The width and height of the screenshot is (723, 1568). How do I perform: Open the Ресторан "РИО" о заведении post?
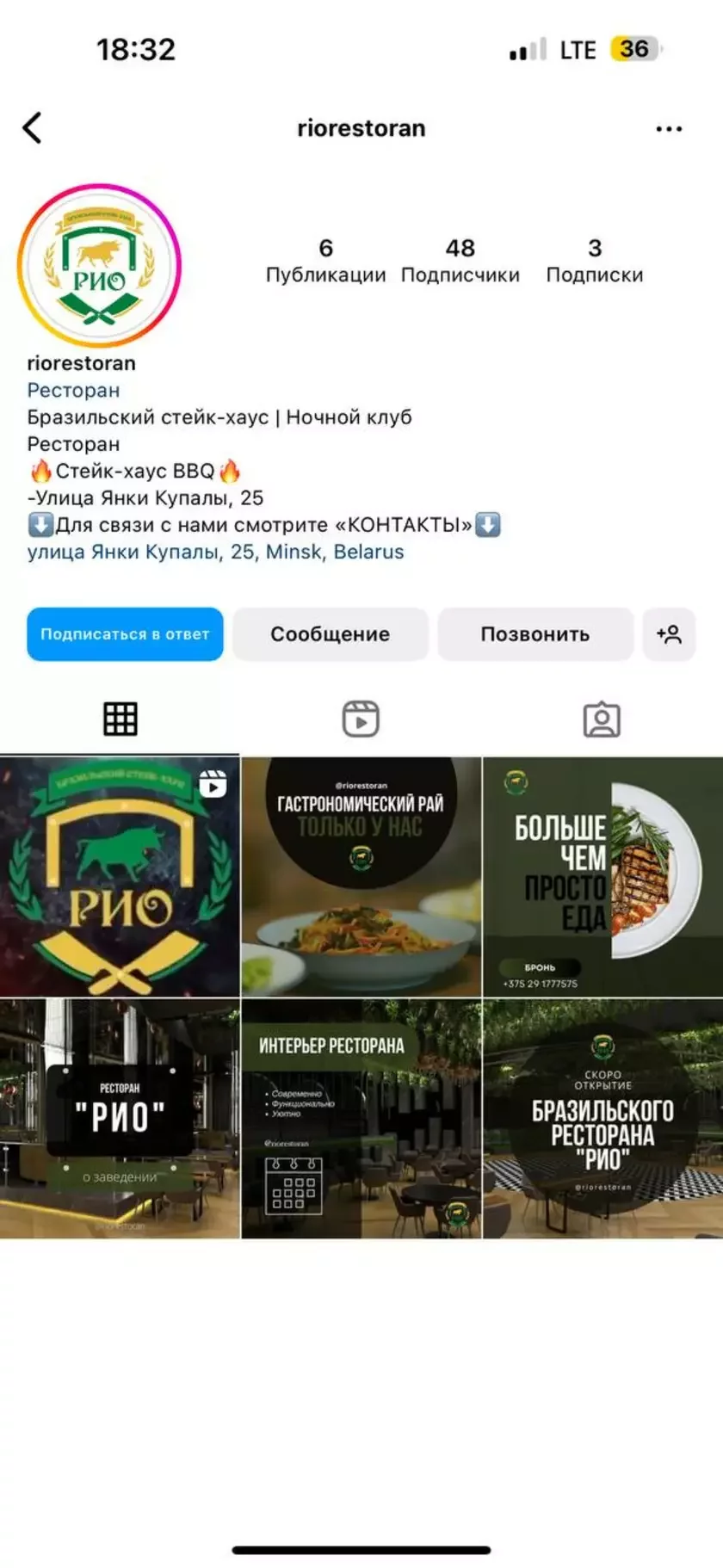click(x=120, y=1118)
